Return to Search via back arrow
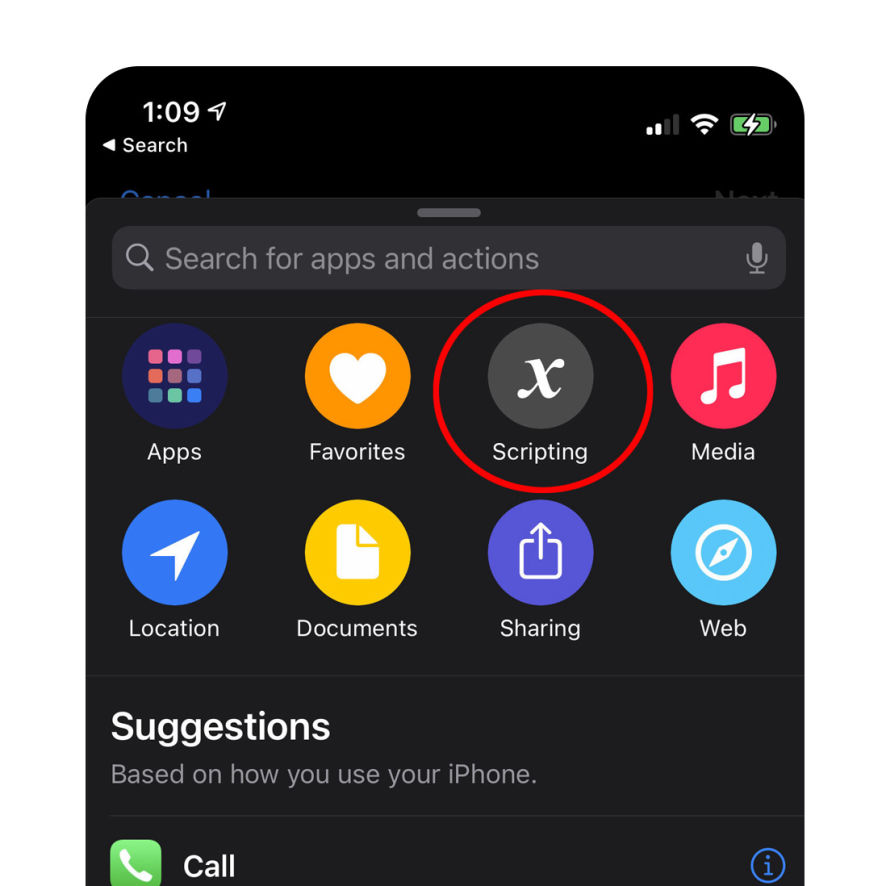Viewport: 886px width, 886px height. (145, 145)
